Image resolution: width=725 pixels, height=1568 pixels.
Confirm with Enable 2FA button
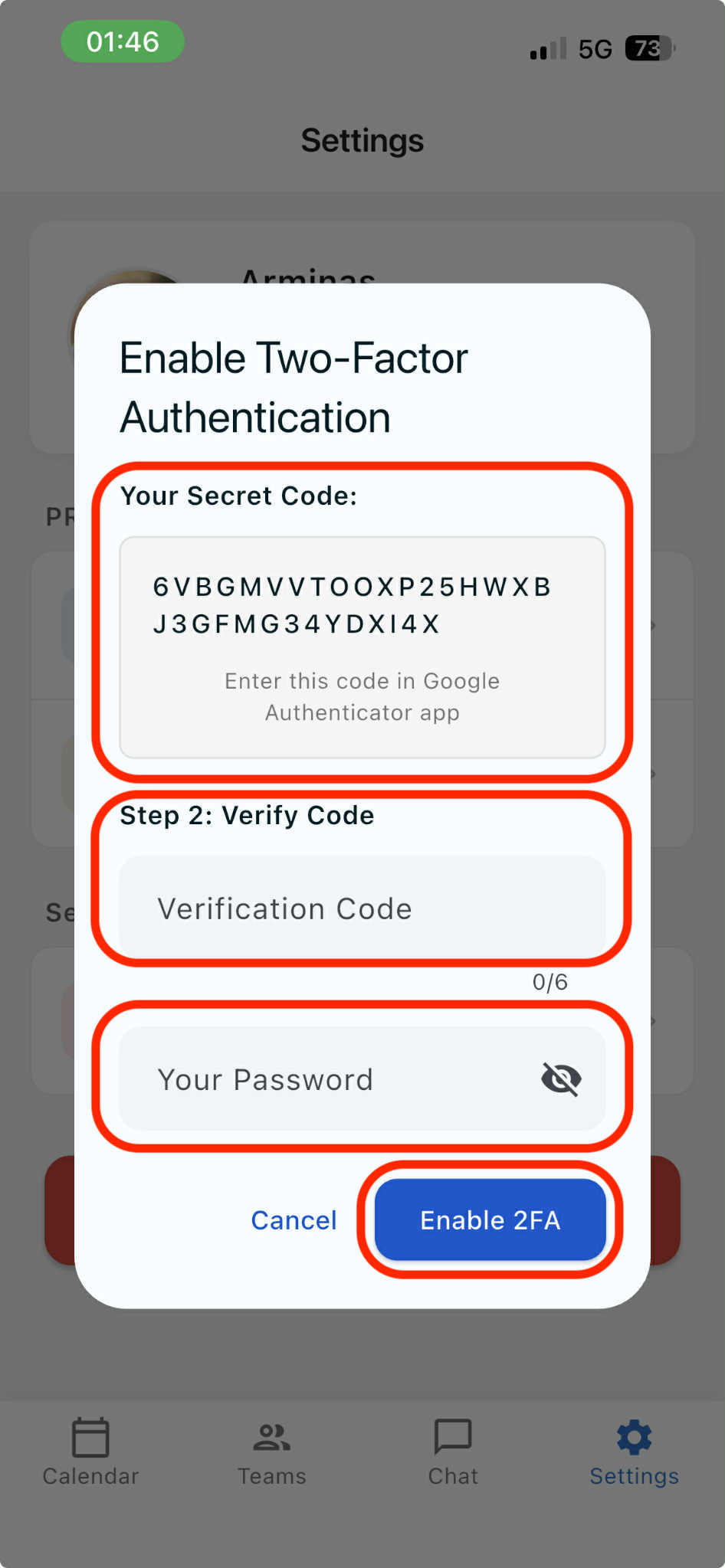[490, 1219]
